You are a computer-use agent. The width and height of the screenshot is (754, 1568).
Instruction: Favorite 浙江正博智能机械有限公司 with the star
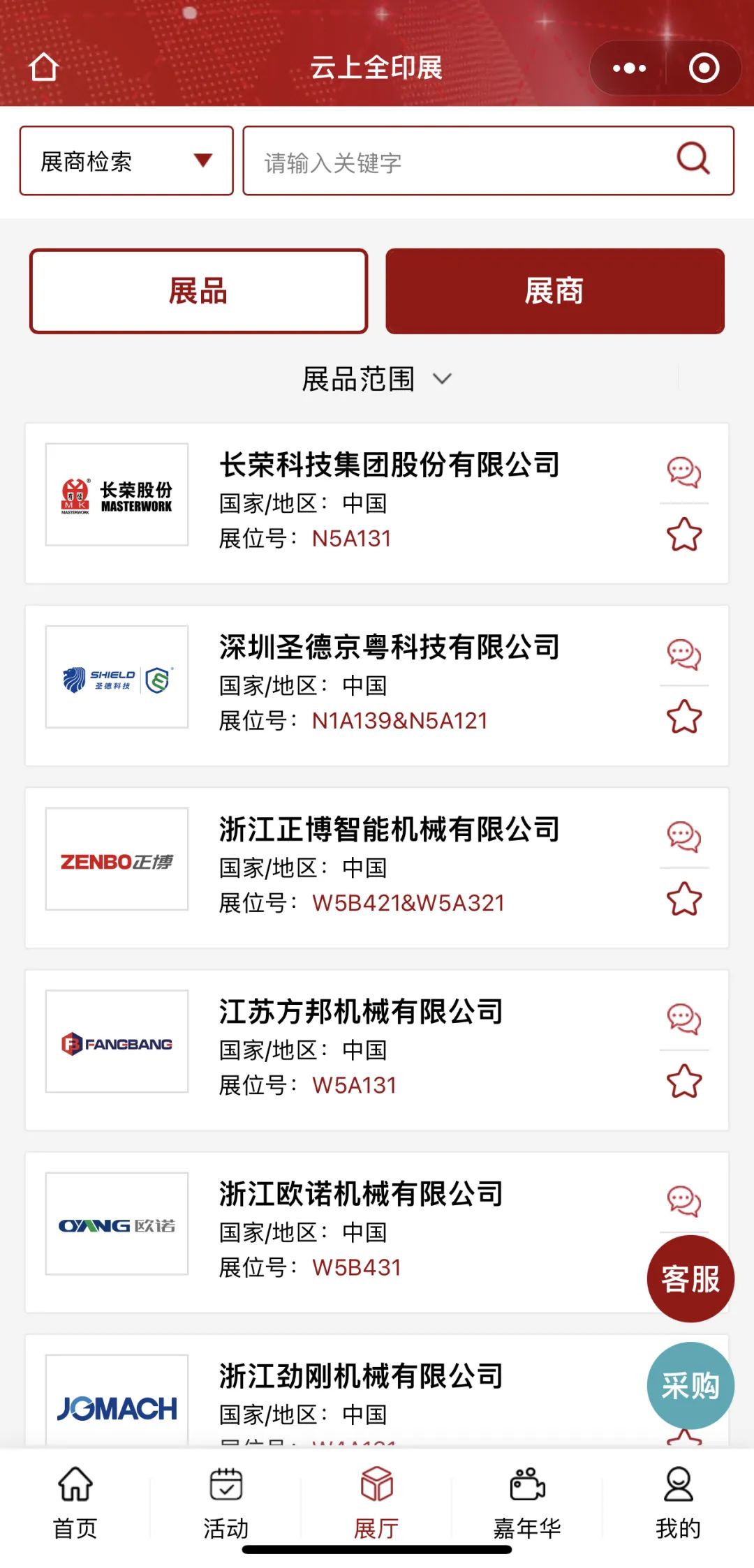click(x=684, y=899)
